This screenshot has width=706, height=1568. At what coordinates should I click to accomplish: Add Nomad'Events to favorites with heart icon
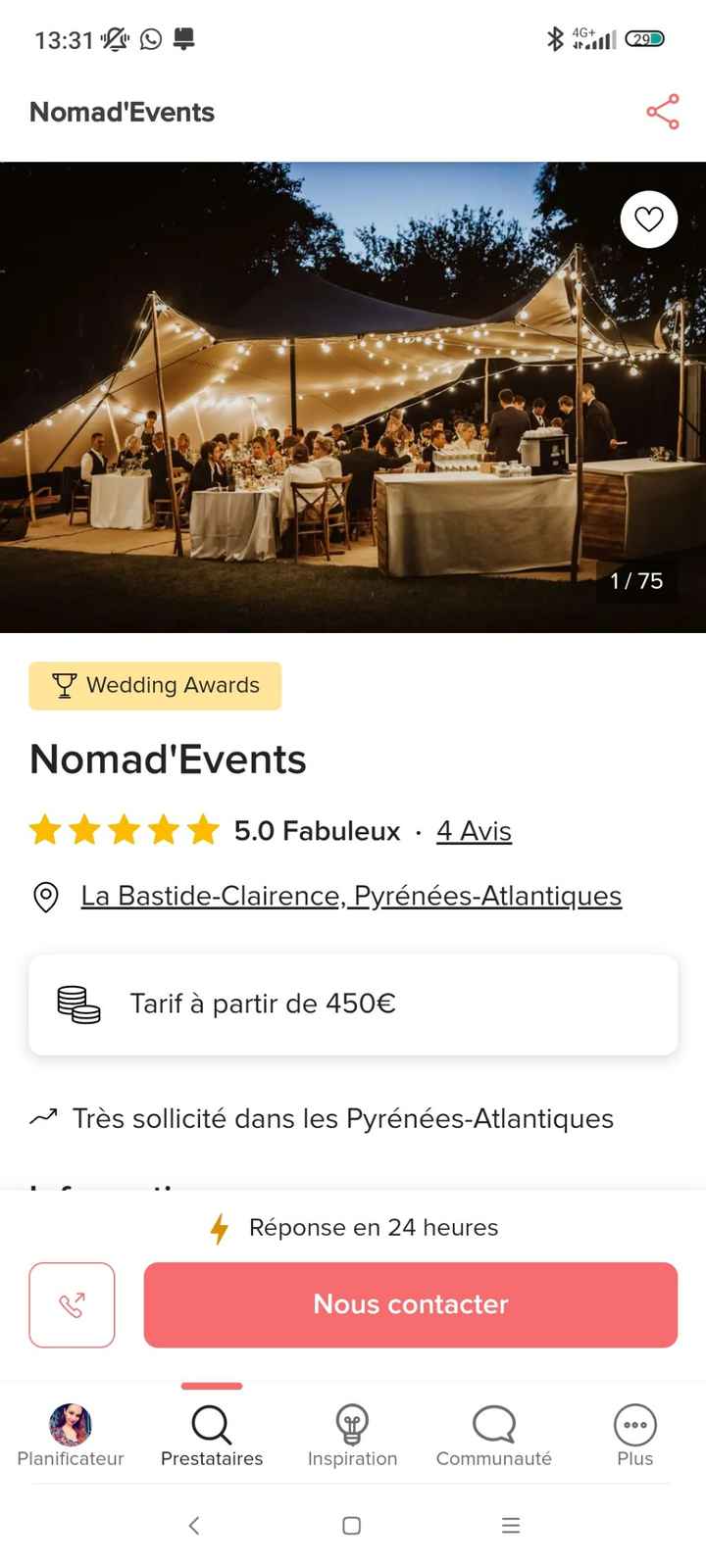(648, 220)
